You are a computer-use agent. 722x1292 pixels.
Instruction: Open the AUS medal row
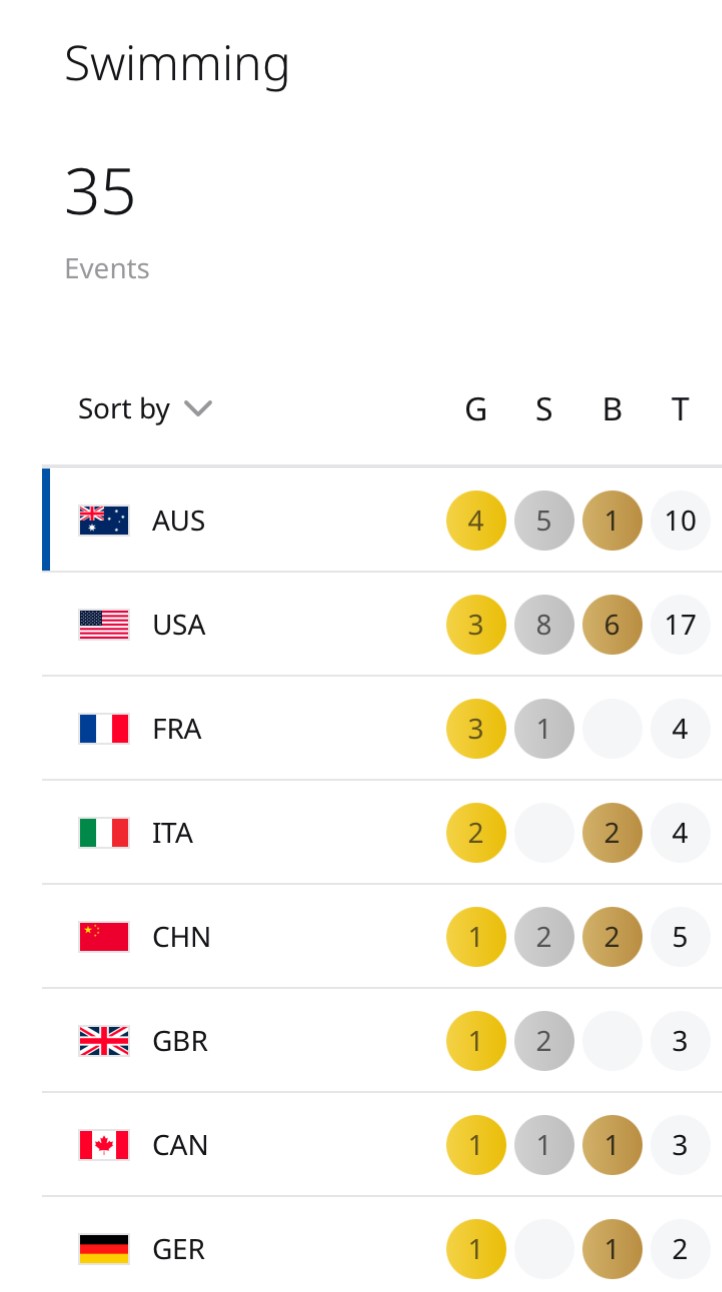(x=382, y=520)
